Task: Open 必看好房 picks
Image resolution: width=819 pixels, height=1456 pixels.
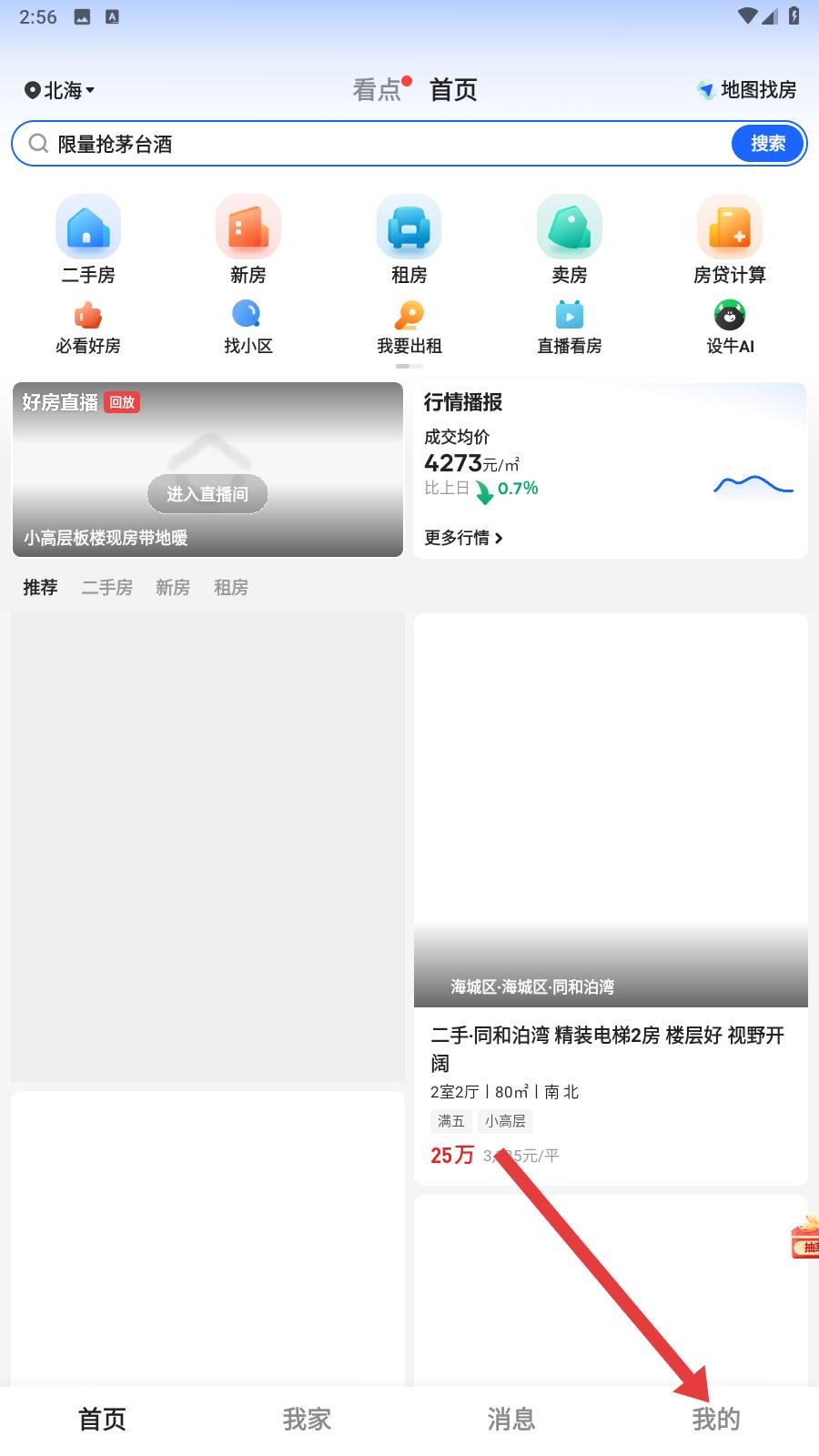Action: (88, 328)
